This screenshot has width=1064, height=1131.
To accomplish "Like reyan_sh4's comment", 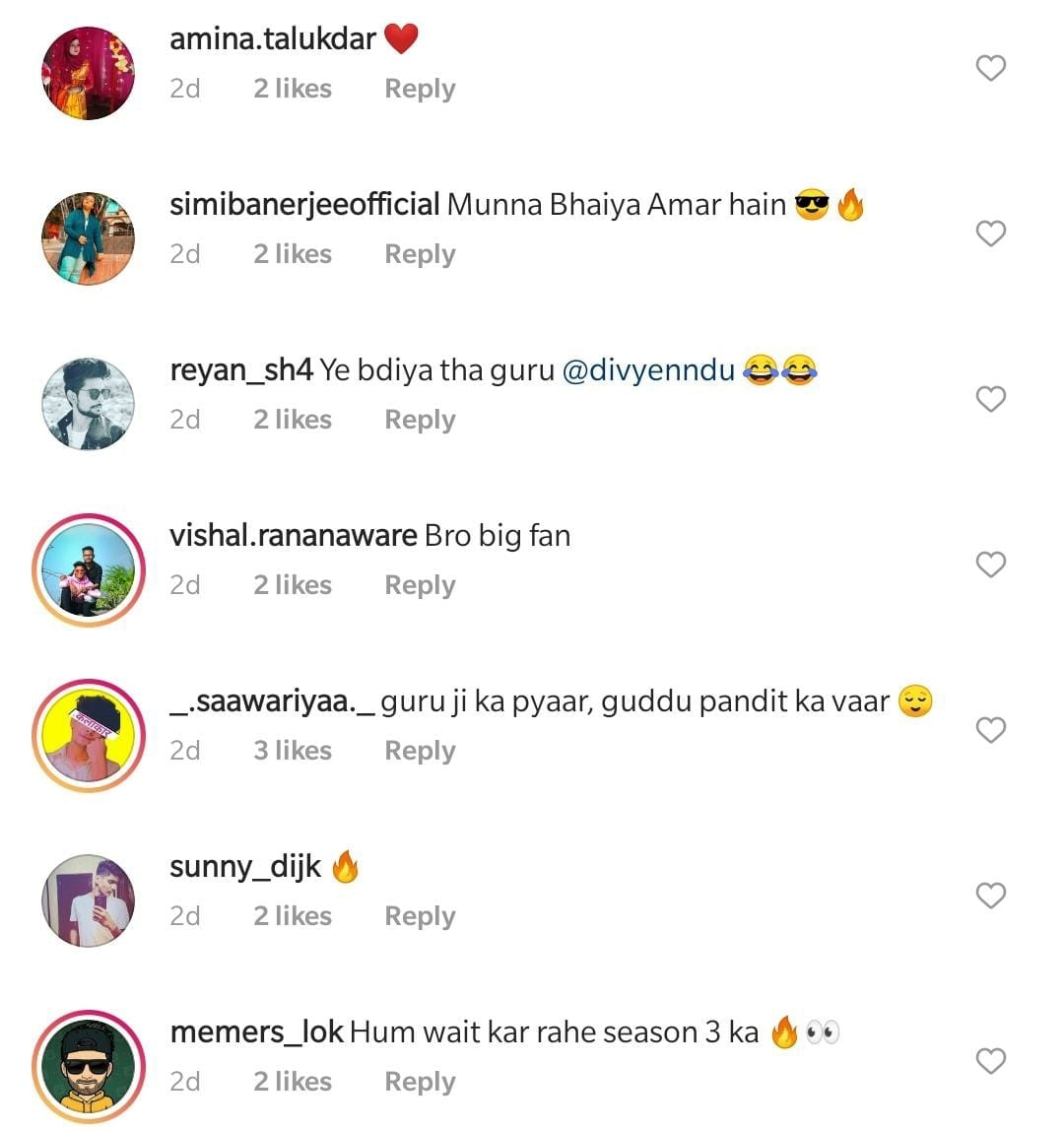I will click(990, 399).
